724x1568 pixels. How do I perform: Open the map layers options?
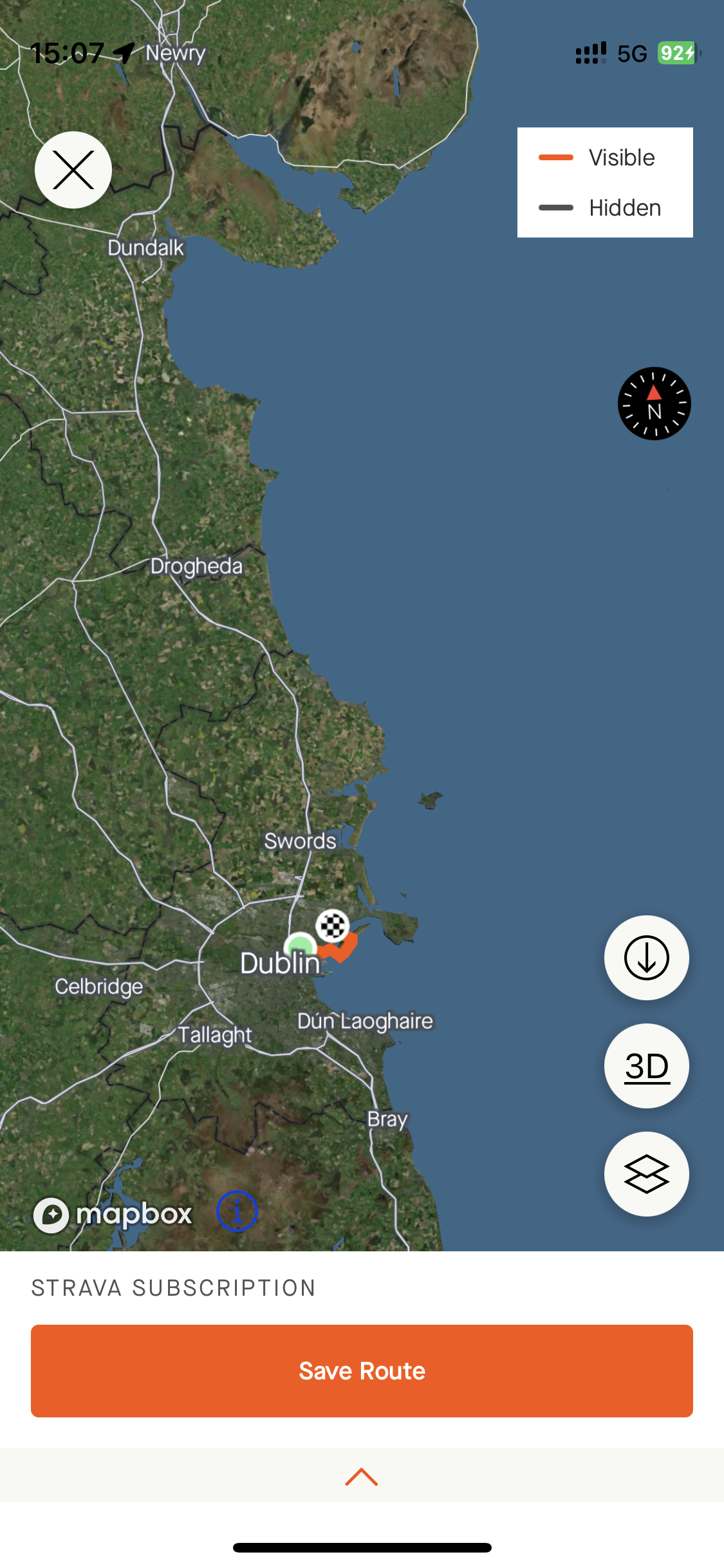click(646, 1174)
